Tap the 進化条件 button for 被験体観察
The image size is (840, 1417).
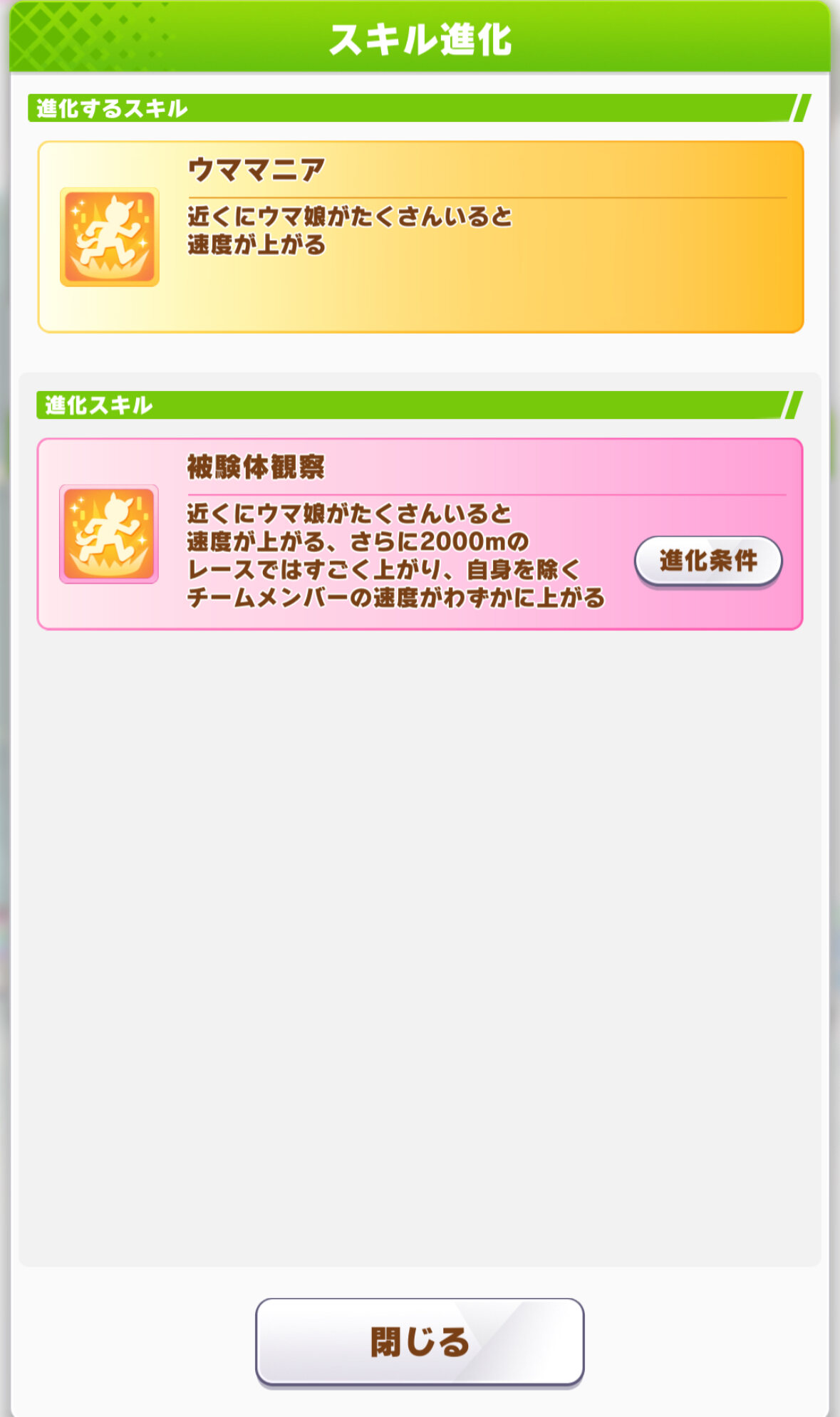707,561
